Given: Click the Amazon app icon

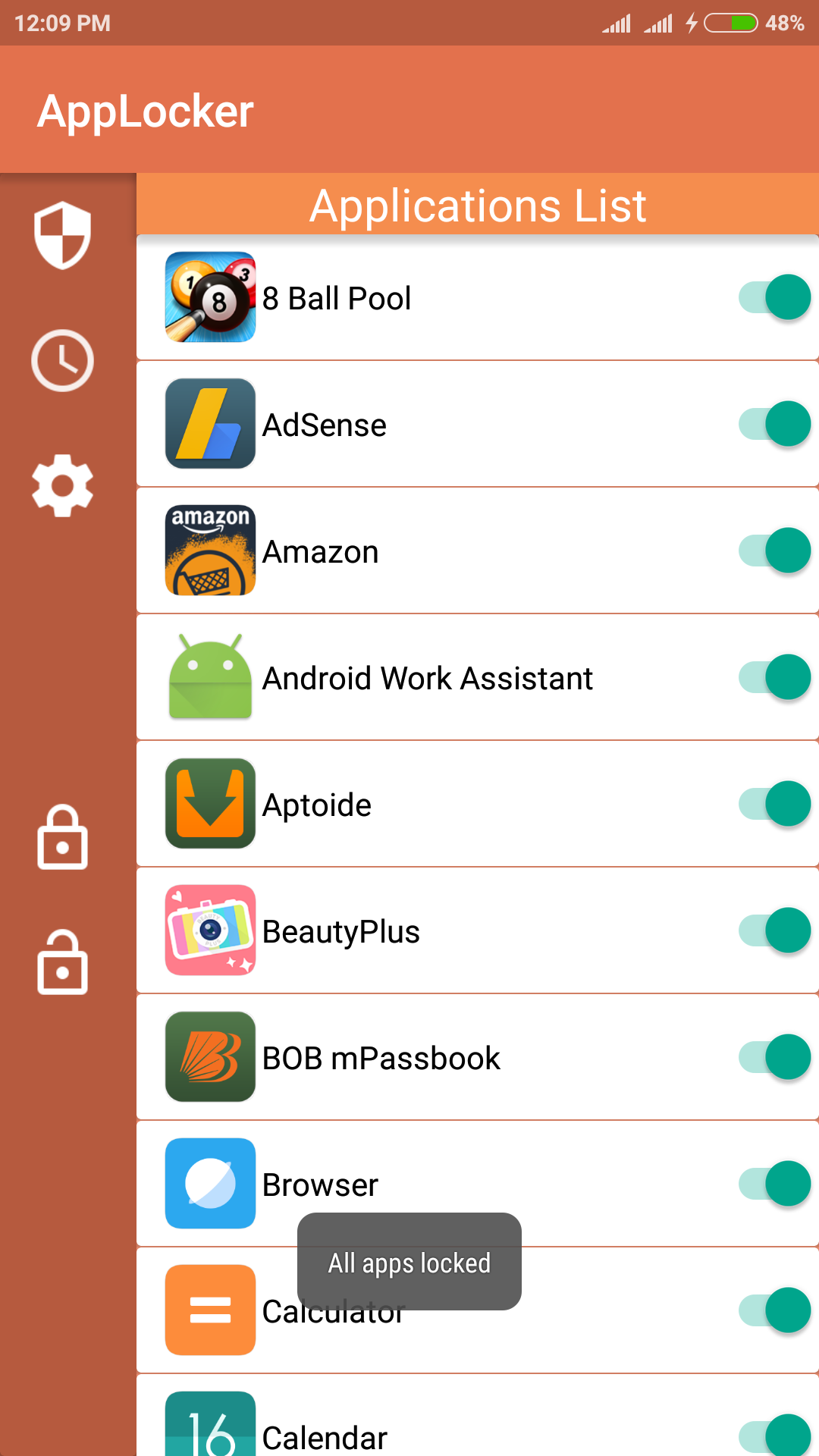Looking at the screenshot, I should pos(210,551).
